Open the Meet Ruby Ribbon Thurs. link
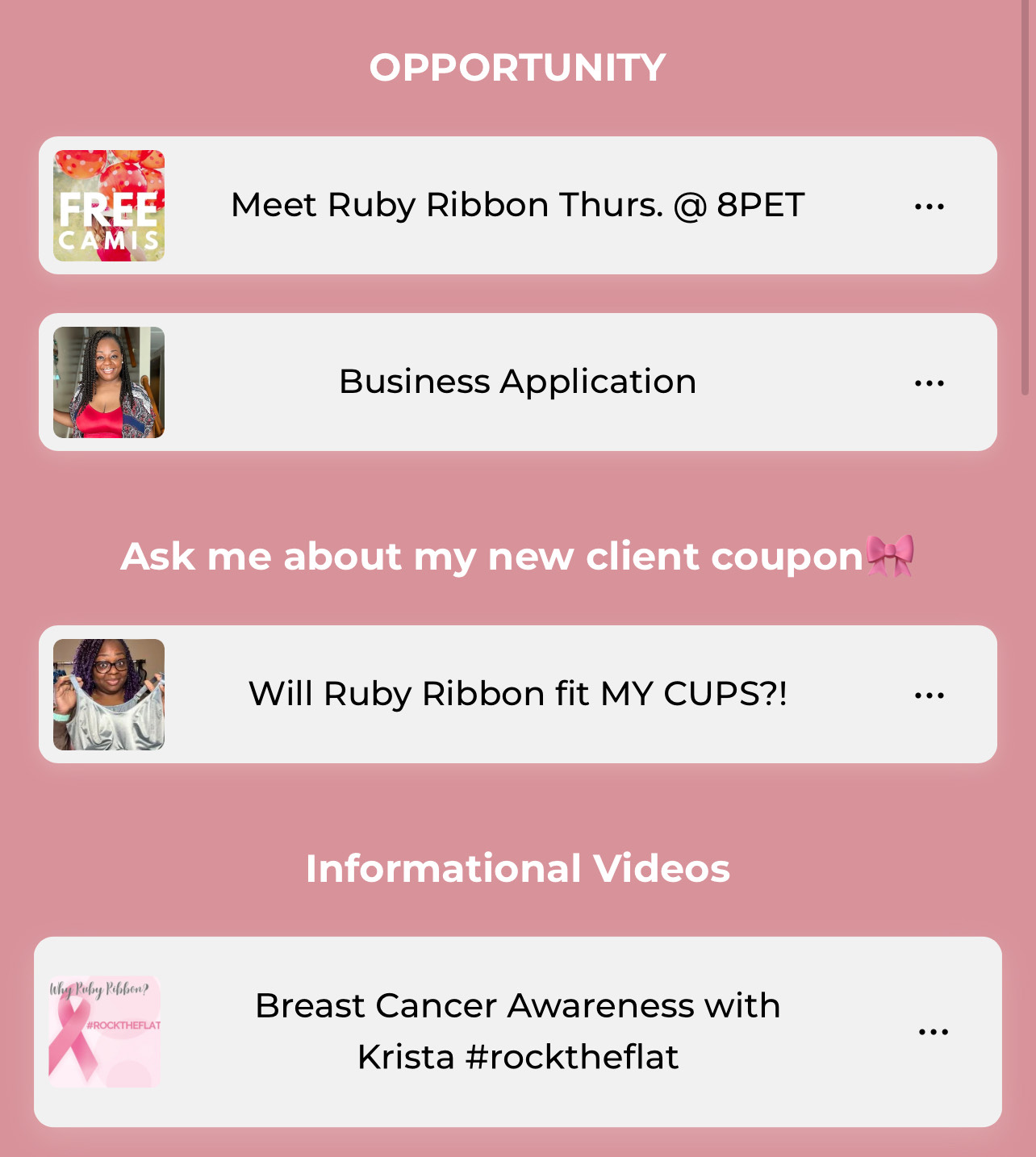Viewport: 1036px width, 1157px height. (517, 205)
